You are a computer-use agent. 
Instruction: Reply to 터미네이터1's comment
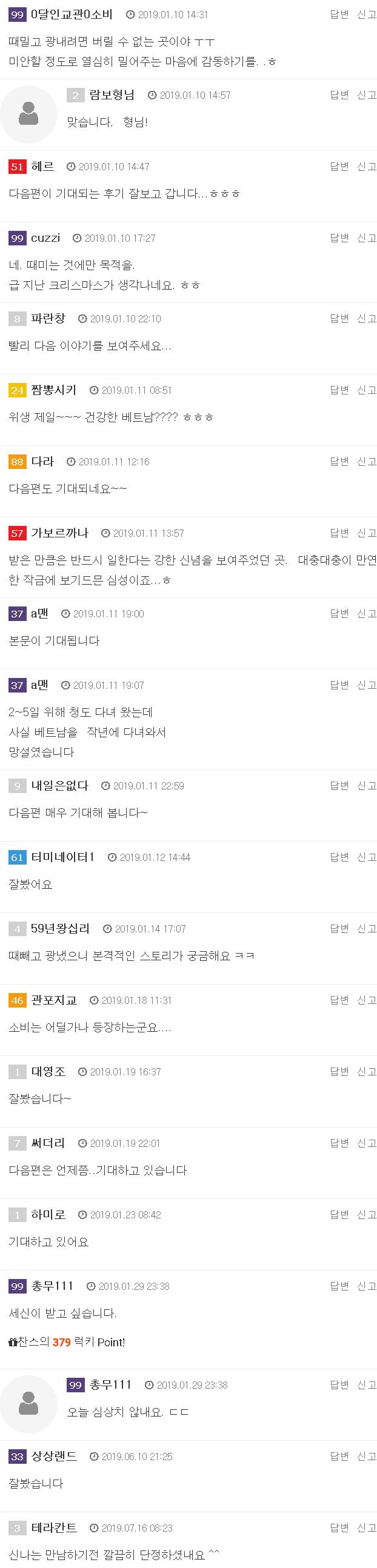[339, 857]
